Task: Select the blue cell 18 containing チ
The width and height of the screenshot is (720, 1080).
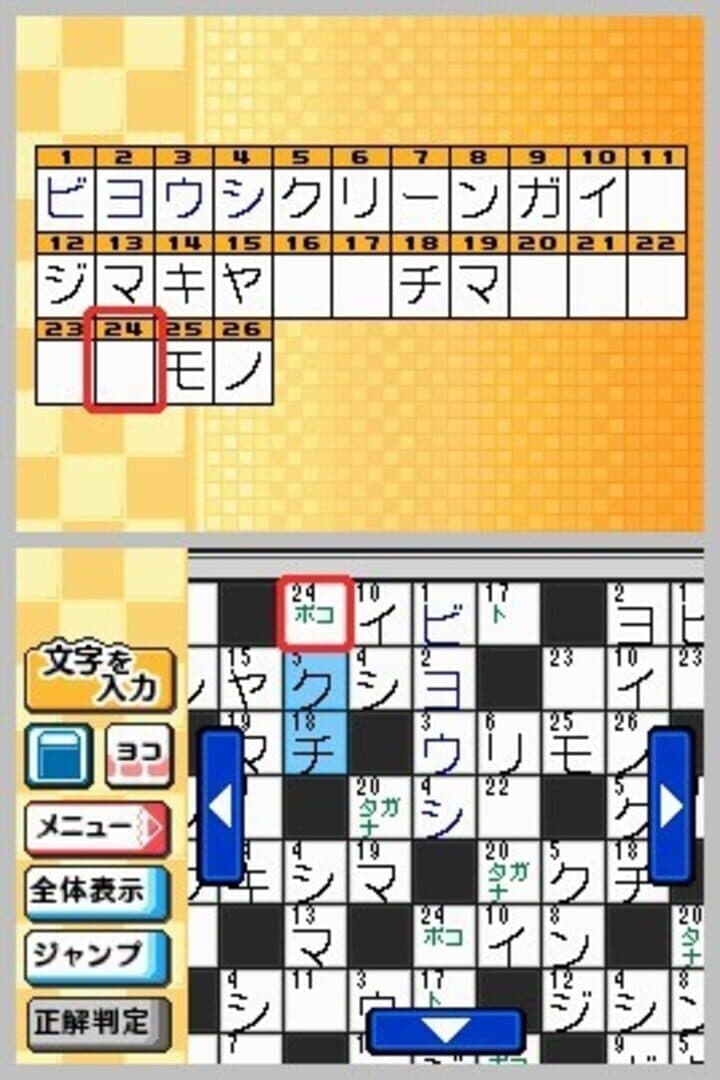Action: 315,744
